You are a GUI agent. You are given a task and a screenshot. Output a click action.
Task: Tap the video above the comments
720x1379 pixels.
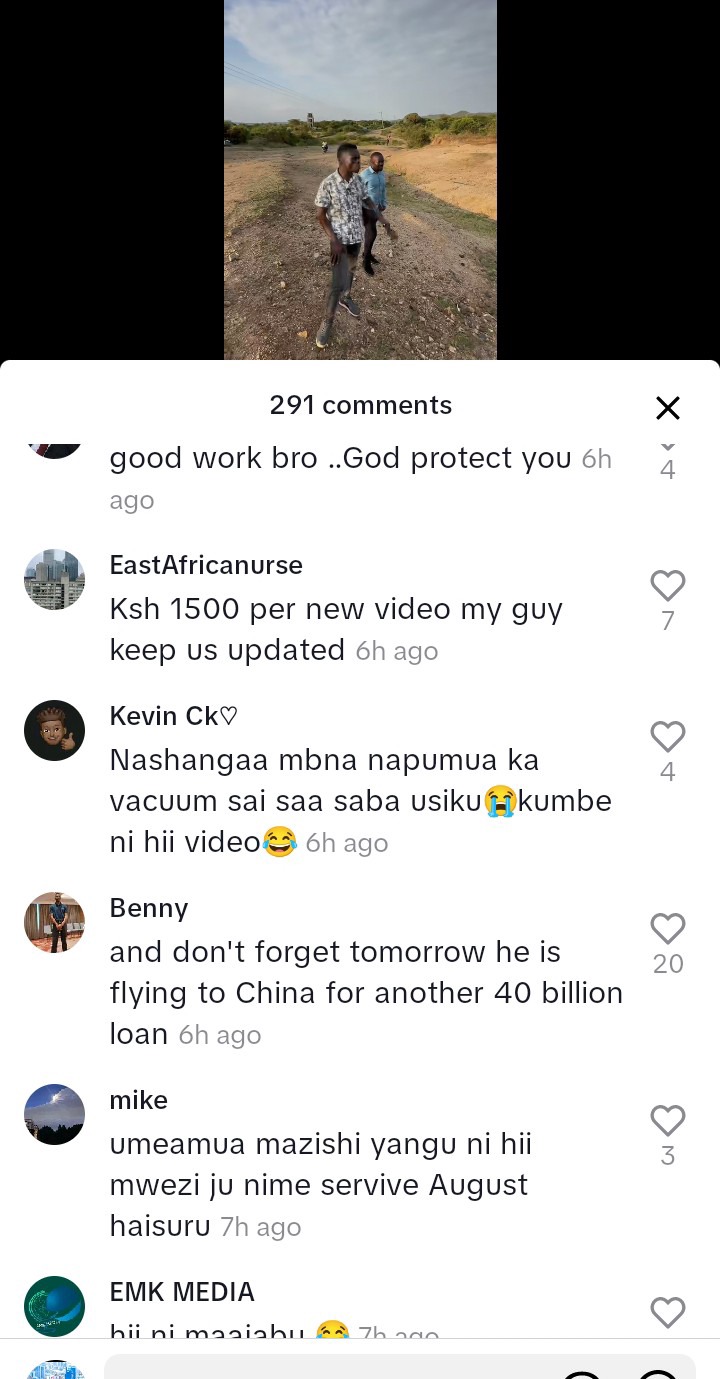(360, 180)
